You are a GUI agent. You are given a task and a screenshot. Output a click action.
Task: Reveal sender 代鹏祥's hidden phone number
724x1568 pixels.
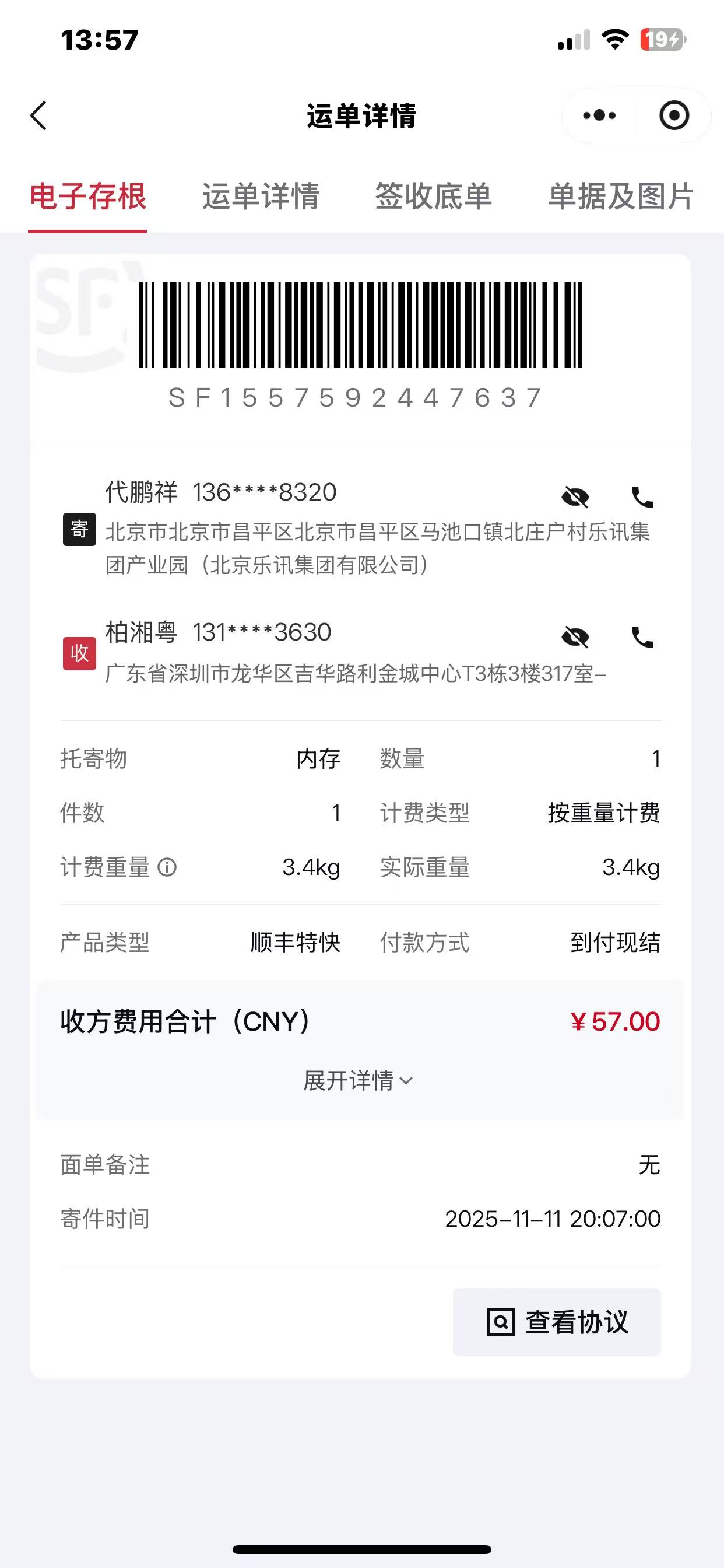pos(575,498)
